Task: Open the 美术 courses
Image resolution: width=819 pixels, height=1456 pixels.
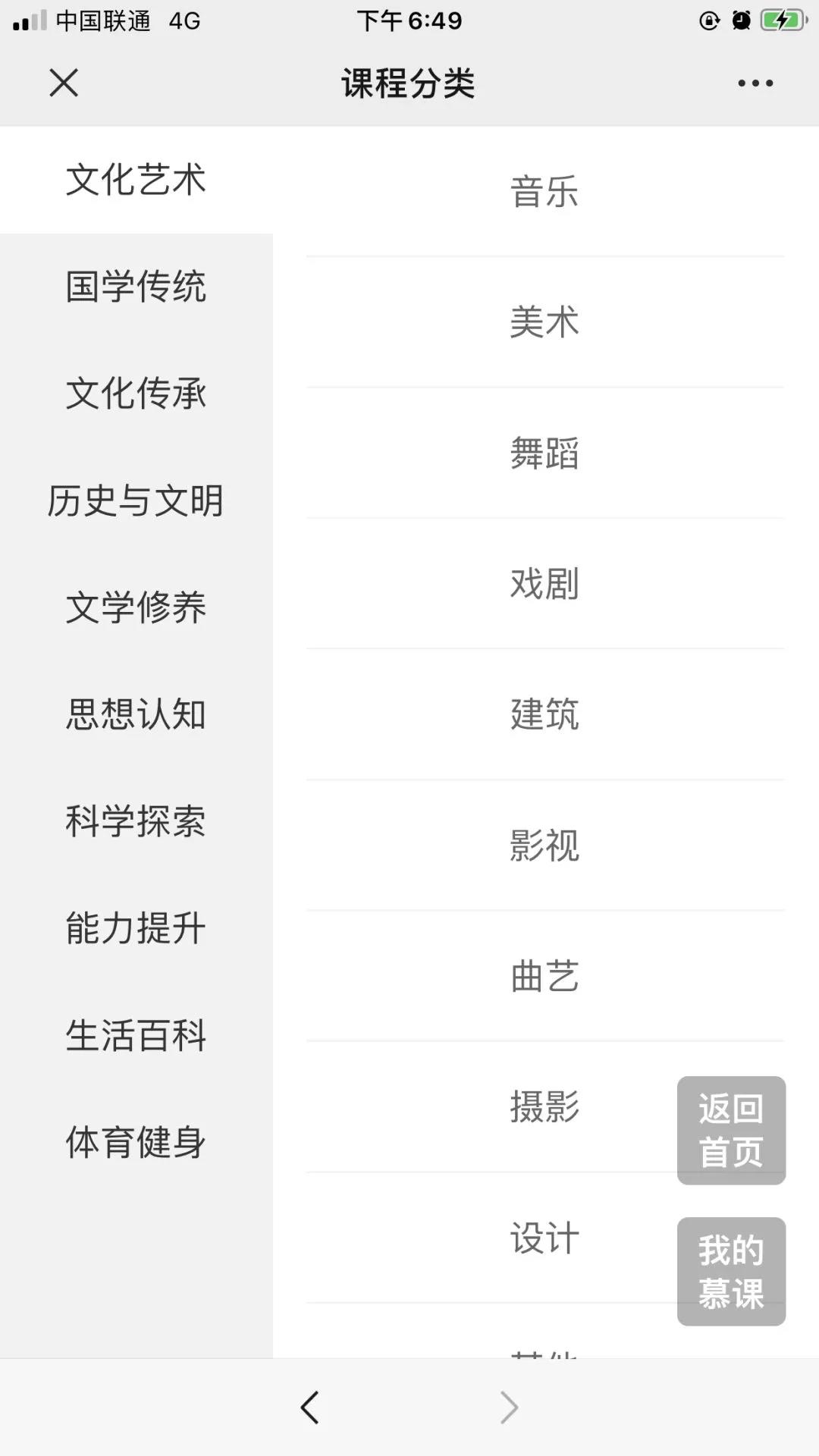Action: [x=544, y=322]
